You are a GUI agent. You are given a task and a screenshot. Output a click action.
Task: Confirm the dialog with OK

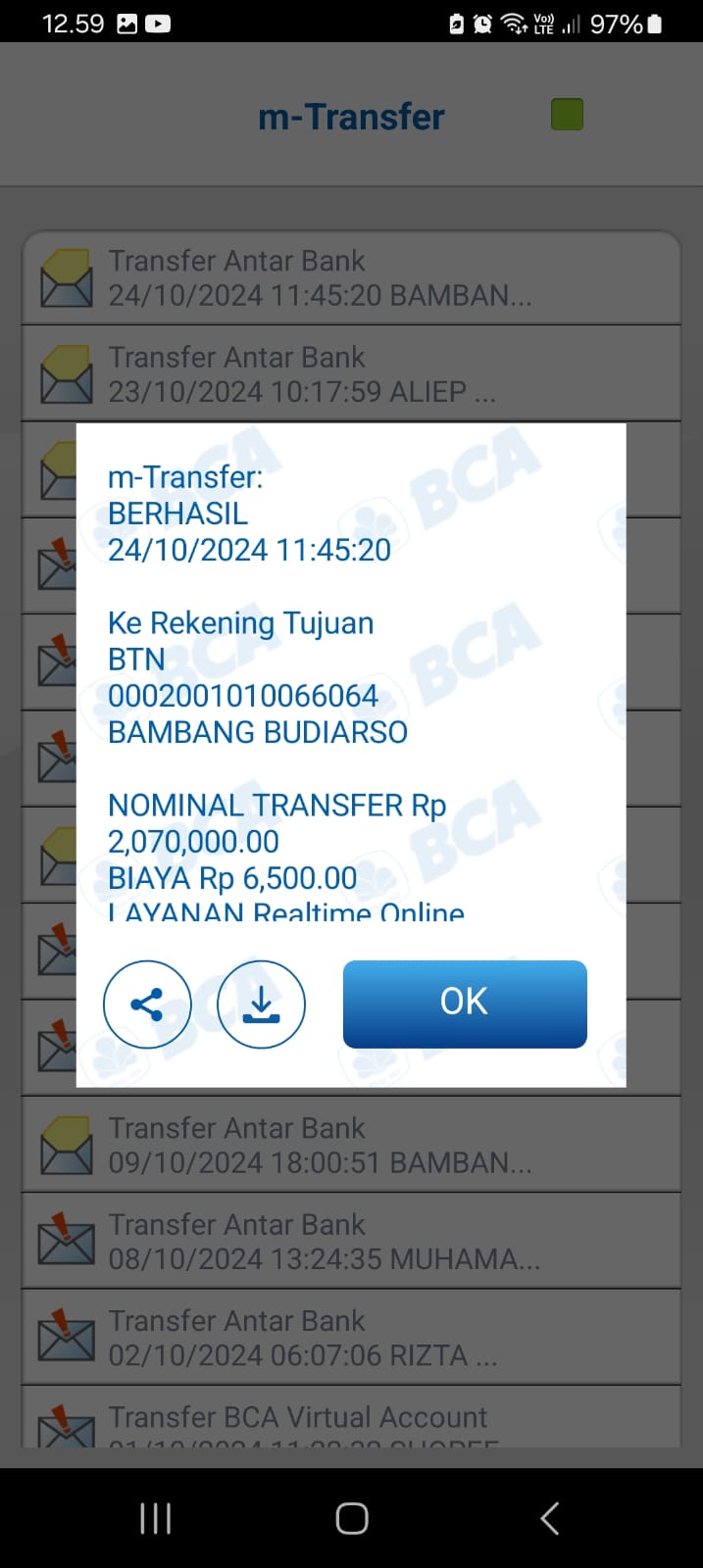(465, 1004)
